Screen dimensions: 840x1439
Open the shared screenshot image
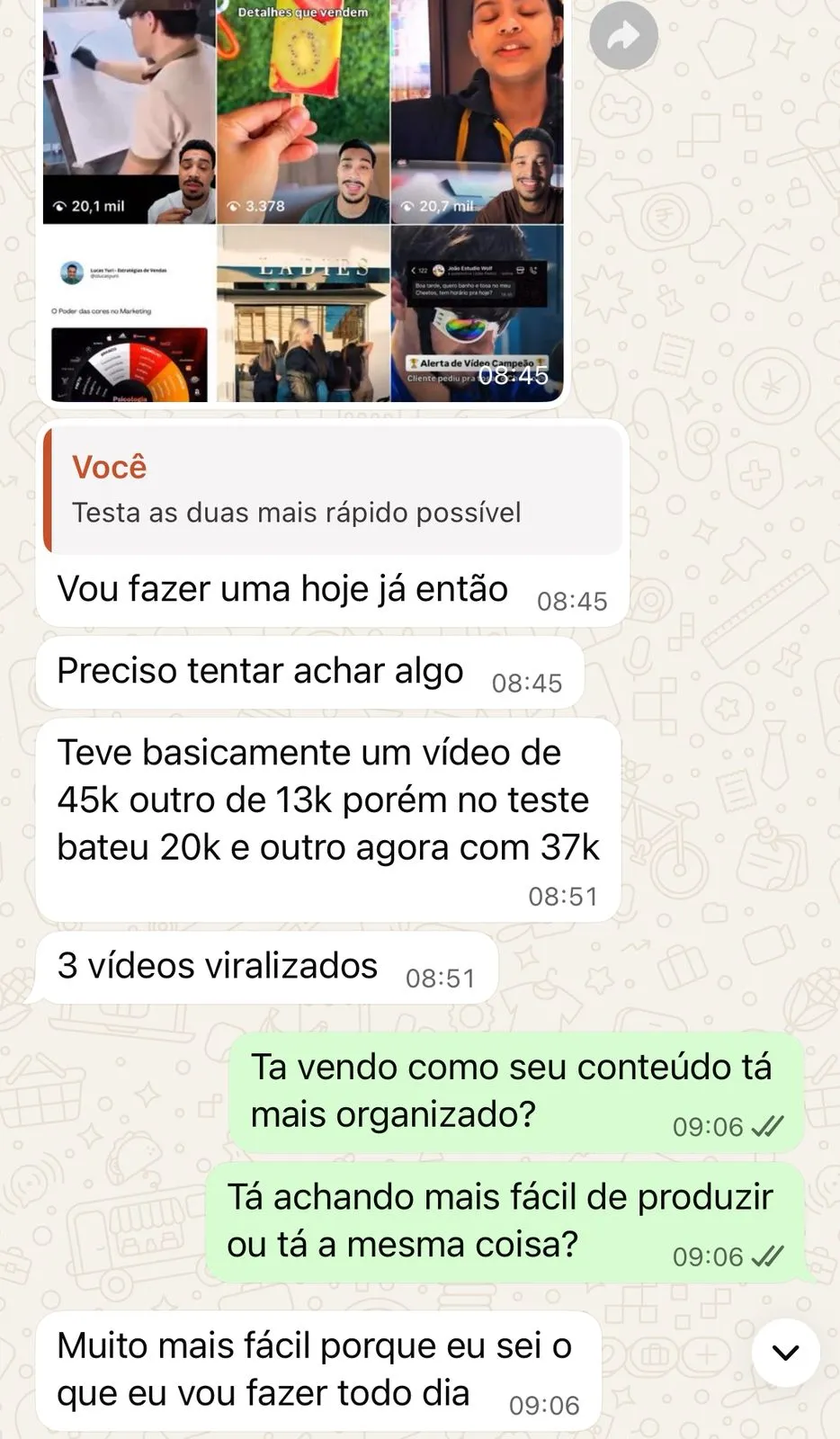click(303, 200)
